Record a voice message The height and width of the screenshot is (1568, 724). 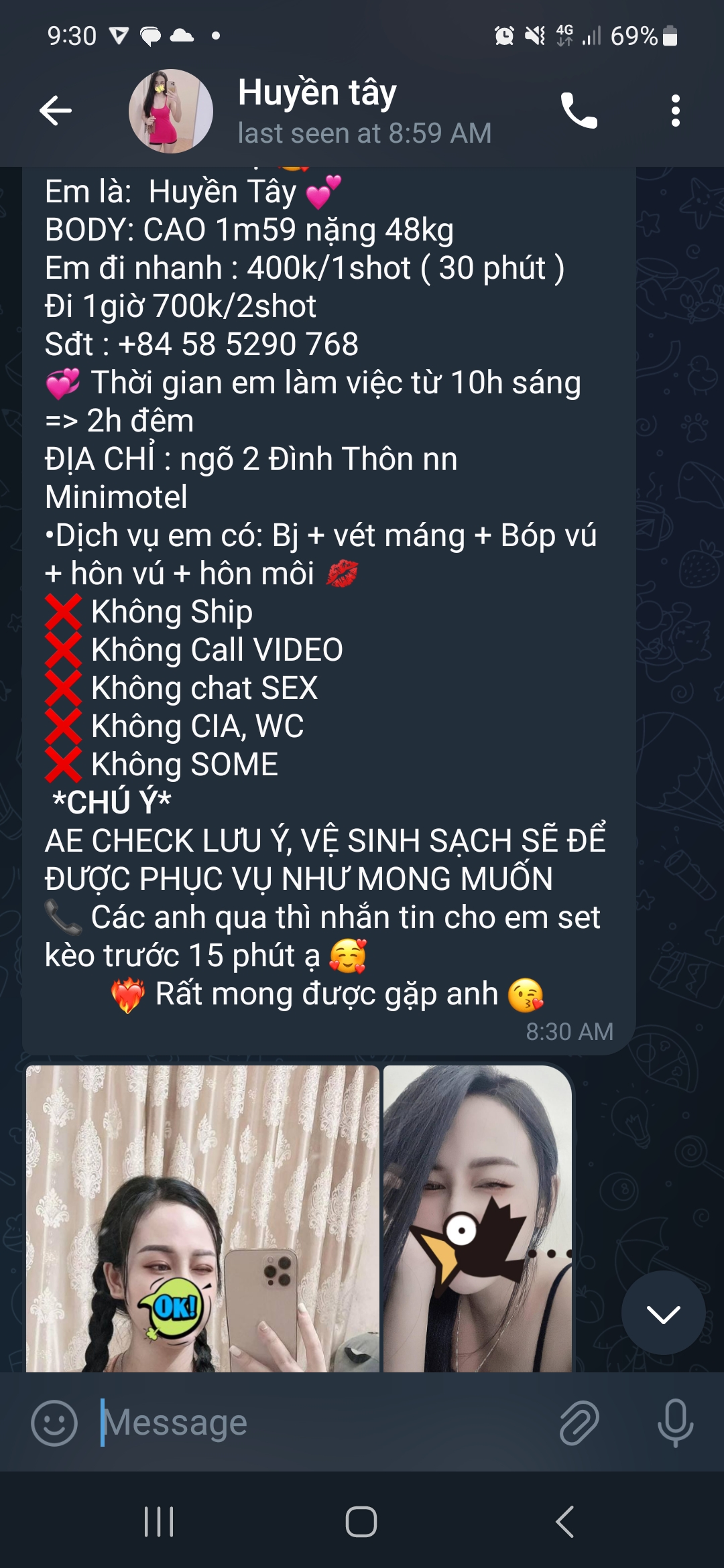point(675,1423)
